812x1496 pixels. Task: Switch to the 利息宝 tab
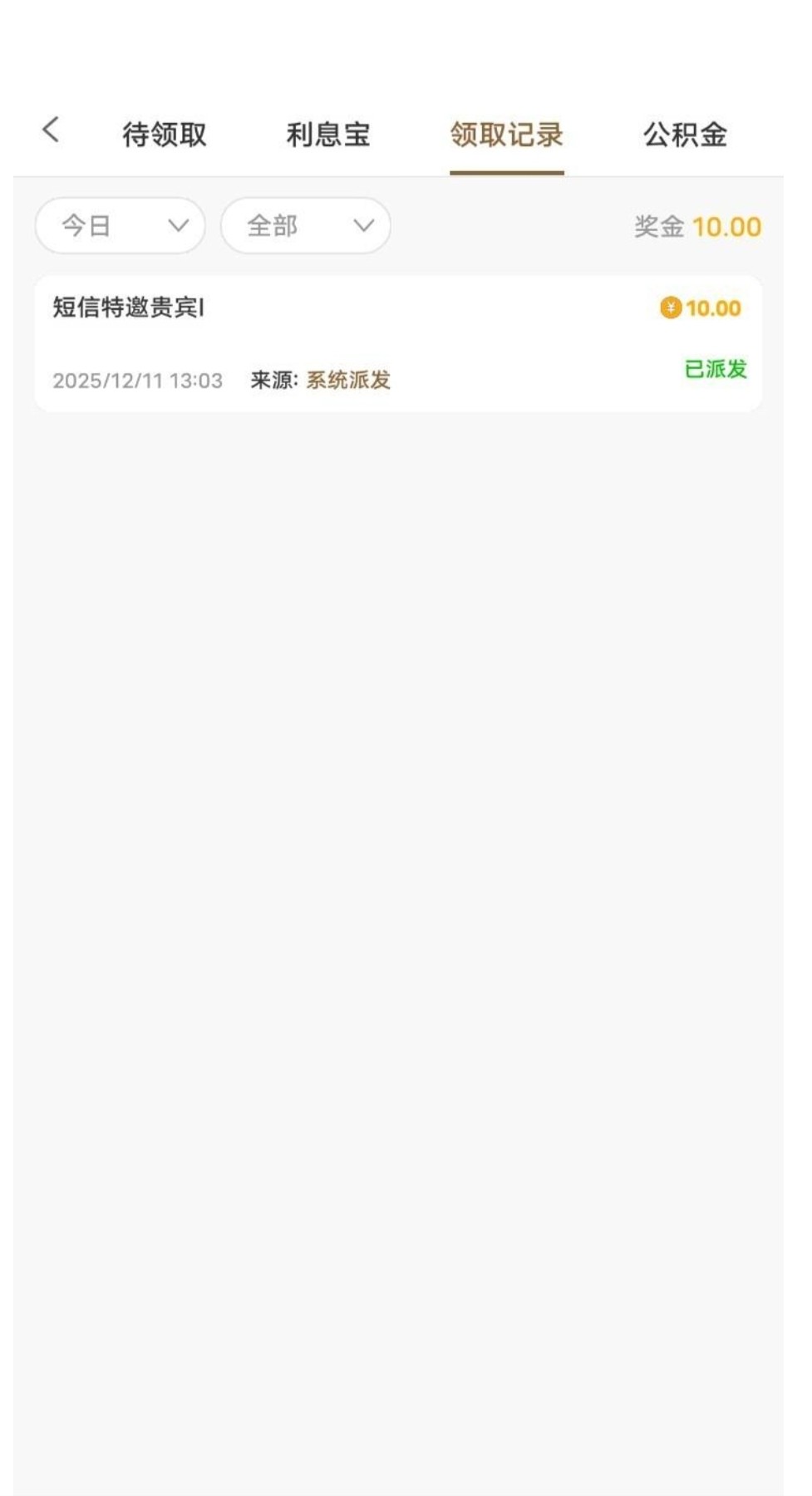[x=327, y=135]
